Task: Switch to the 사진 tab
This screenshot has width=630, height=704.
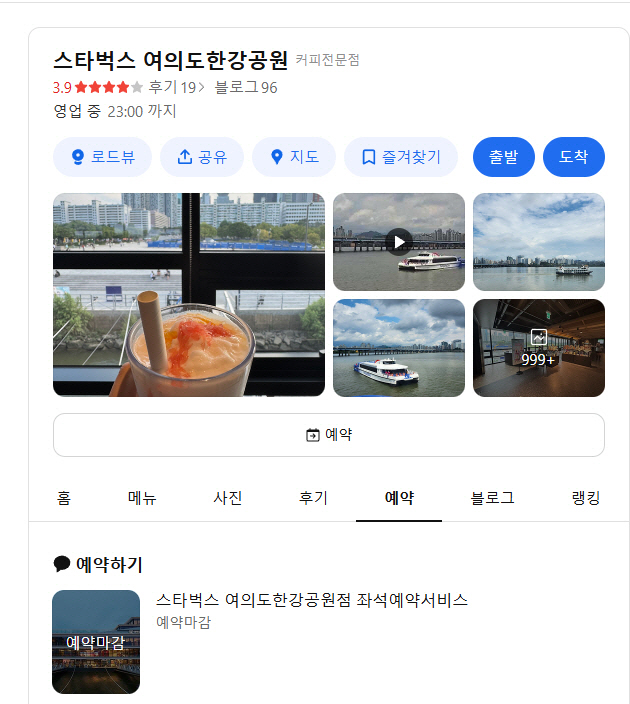Action: coord(228,498)
